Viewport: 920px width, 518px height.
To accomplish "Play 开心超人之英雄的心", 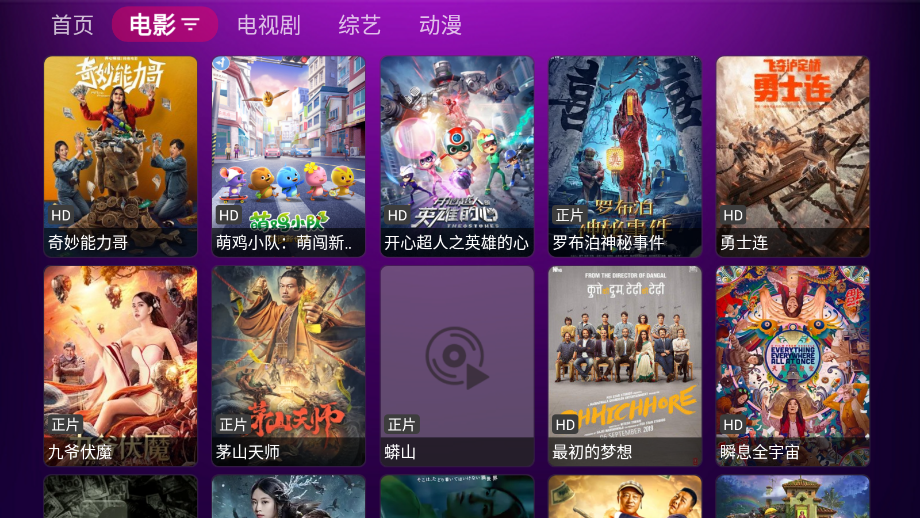I will (457, 156).
